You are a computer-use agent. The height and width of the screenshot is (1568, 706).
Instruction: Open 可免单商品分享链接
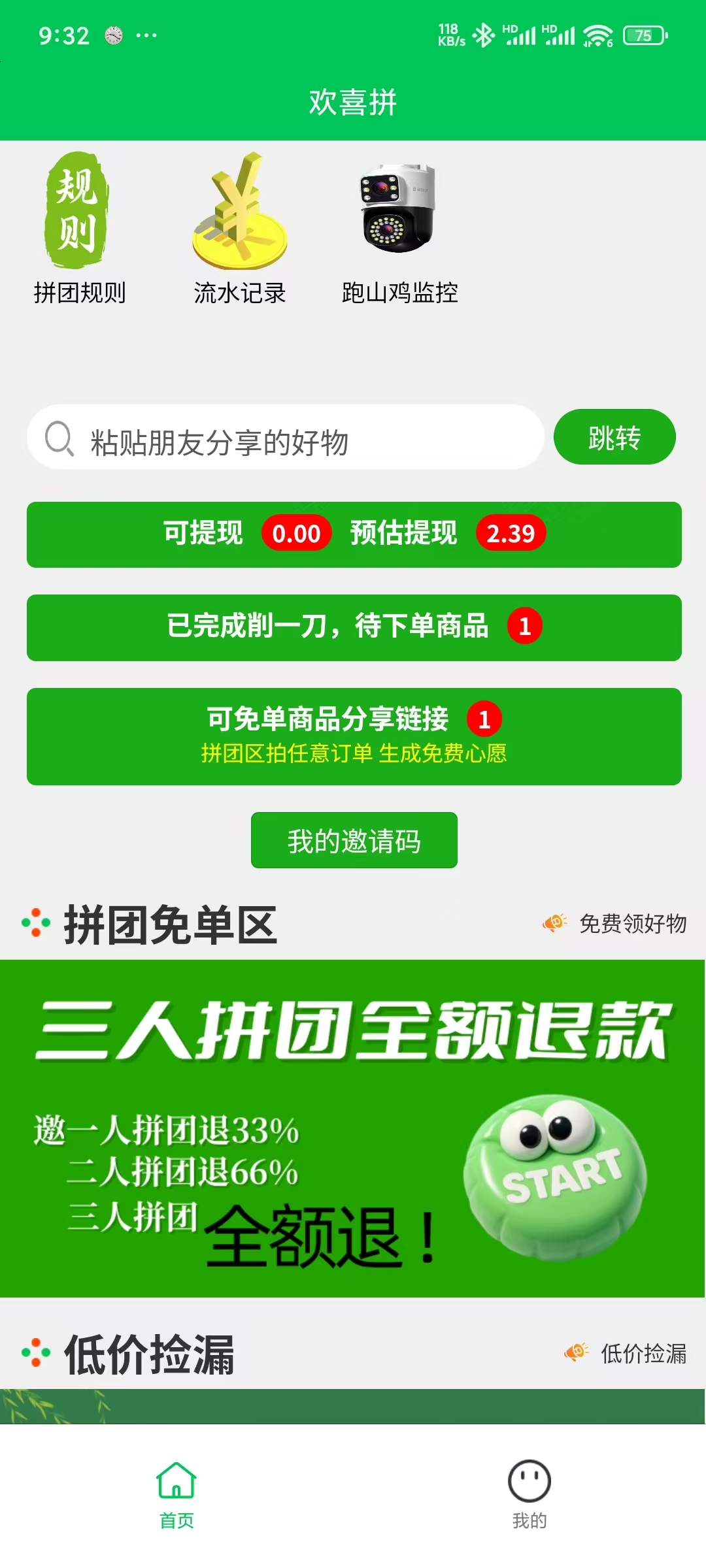click(354, 736)
